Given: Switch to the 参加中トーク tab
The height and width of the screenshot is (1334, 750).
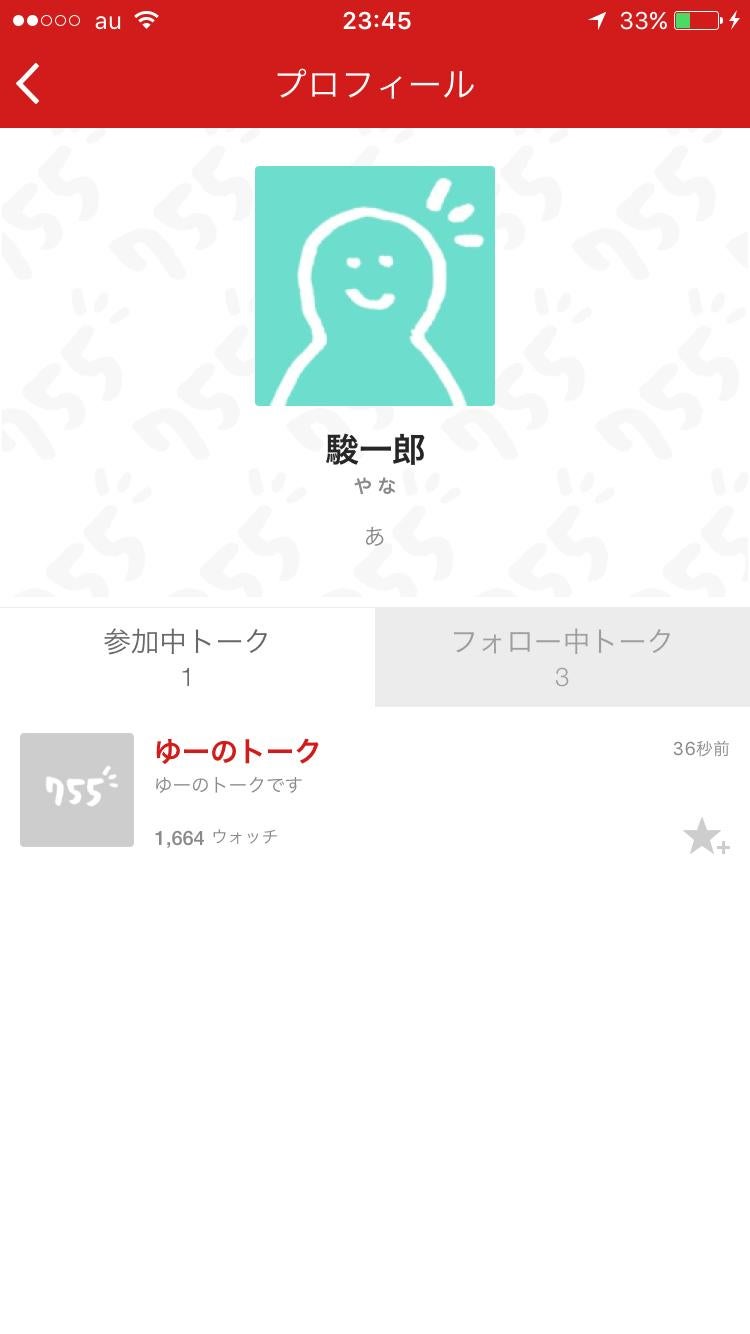Looking at the screenshot, I should [186, 656].
